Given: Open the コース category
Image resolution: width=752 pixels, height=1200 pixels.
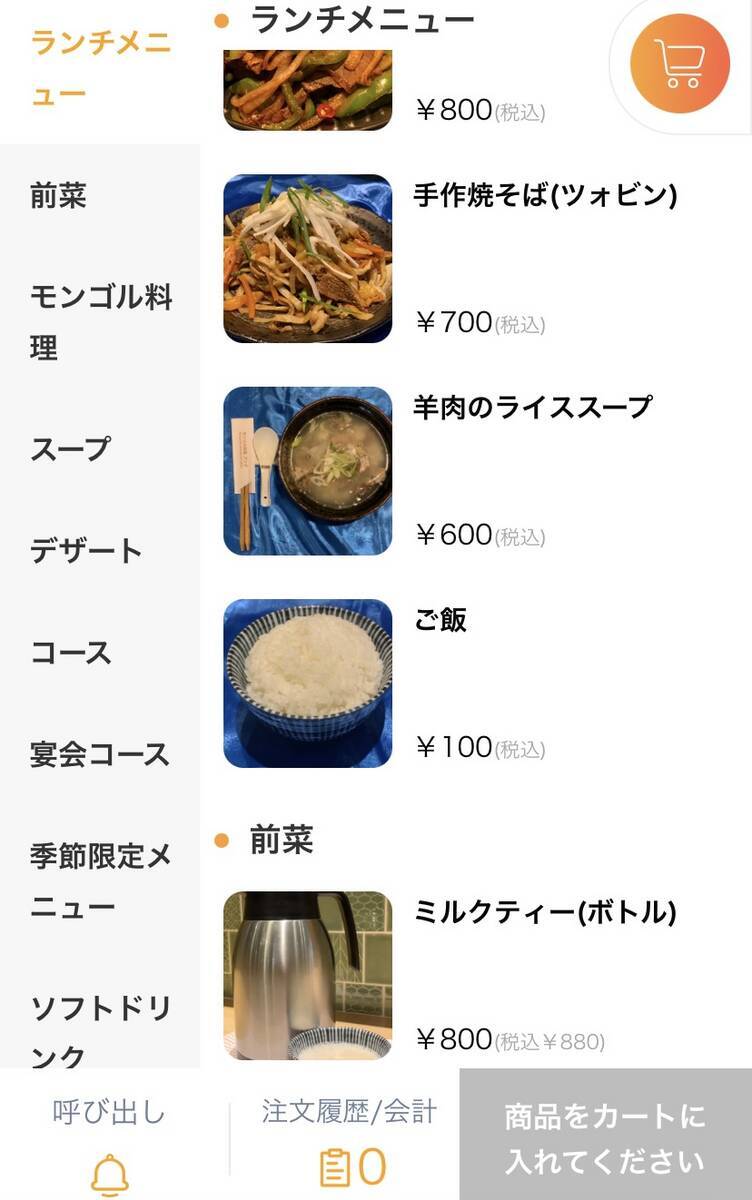Looking at the screenshot, I should click(x=100, y=653).
